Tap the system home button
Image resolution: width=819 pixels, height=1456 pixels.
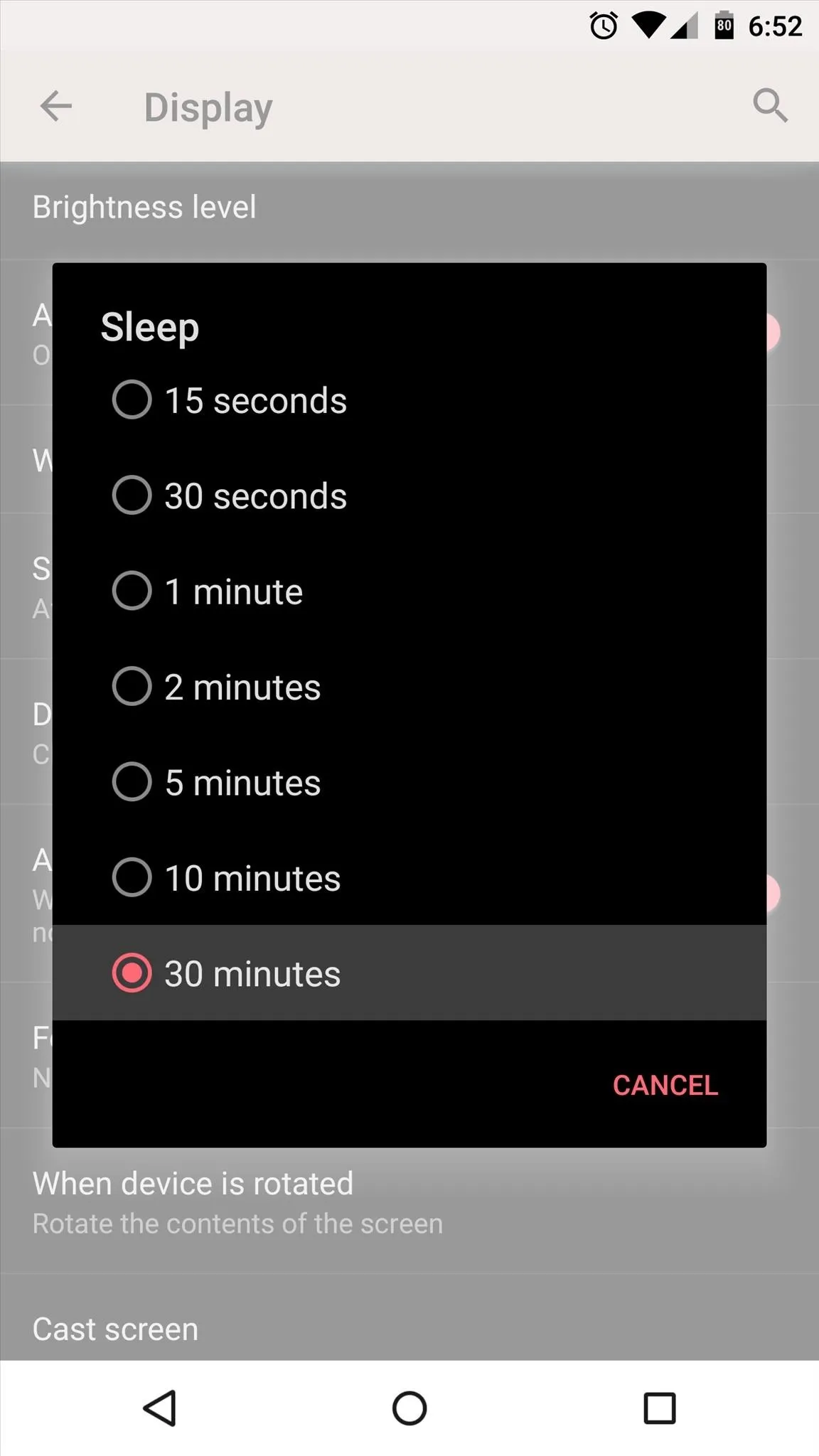tap(409, 1408)
